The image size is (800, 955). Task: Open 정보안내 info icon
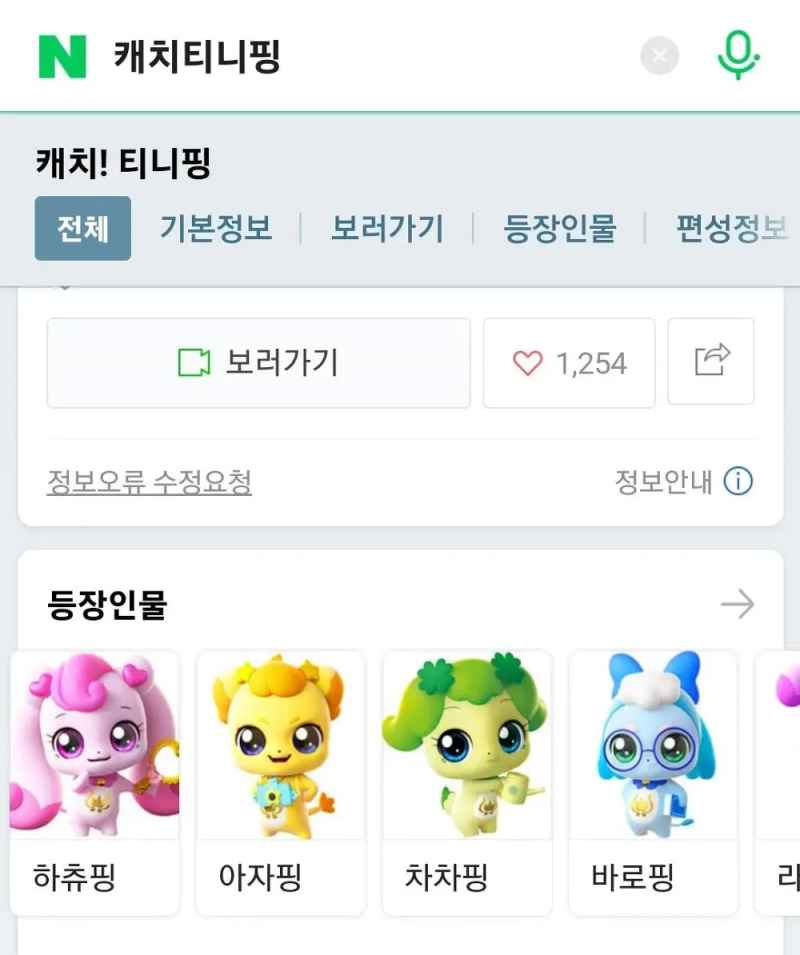[x=738, y=482]
